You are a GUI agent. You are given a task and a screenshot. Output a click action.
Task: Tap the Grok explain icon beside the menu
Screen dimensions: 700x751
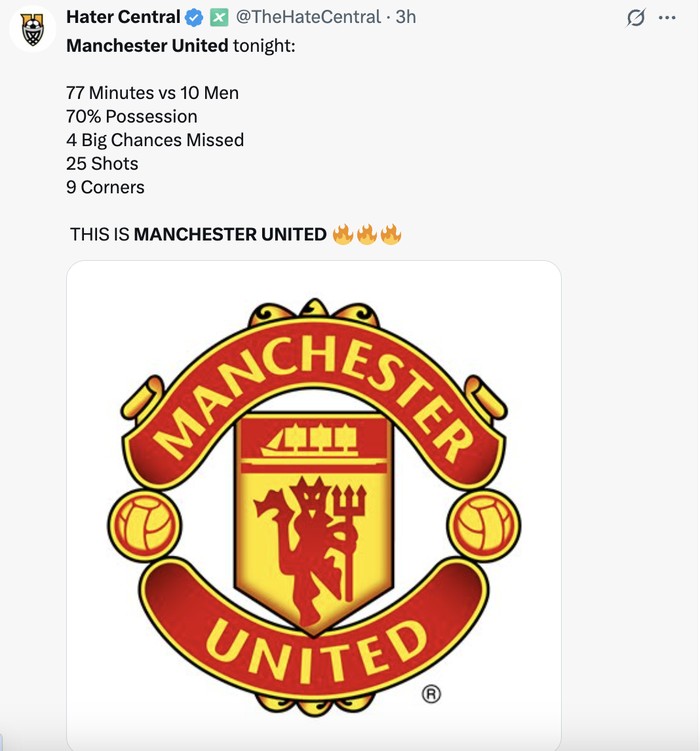pyautogui.click(x=635, y=18)
